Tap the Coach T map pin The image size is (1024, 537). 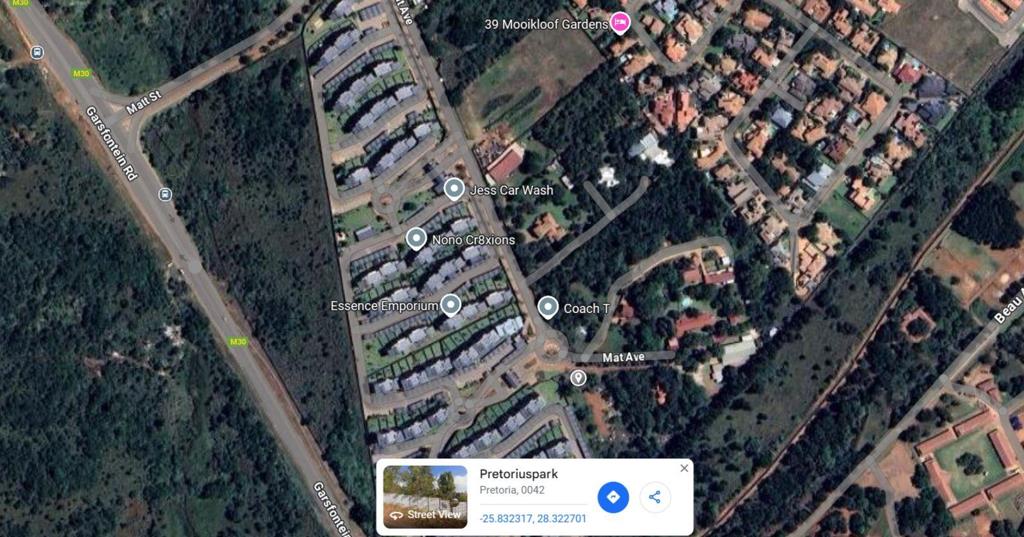pyautogui.click(x=548, y=307)
